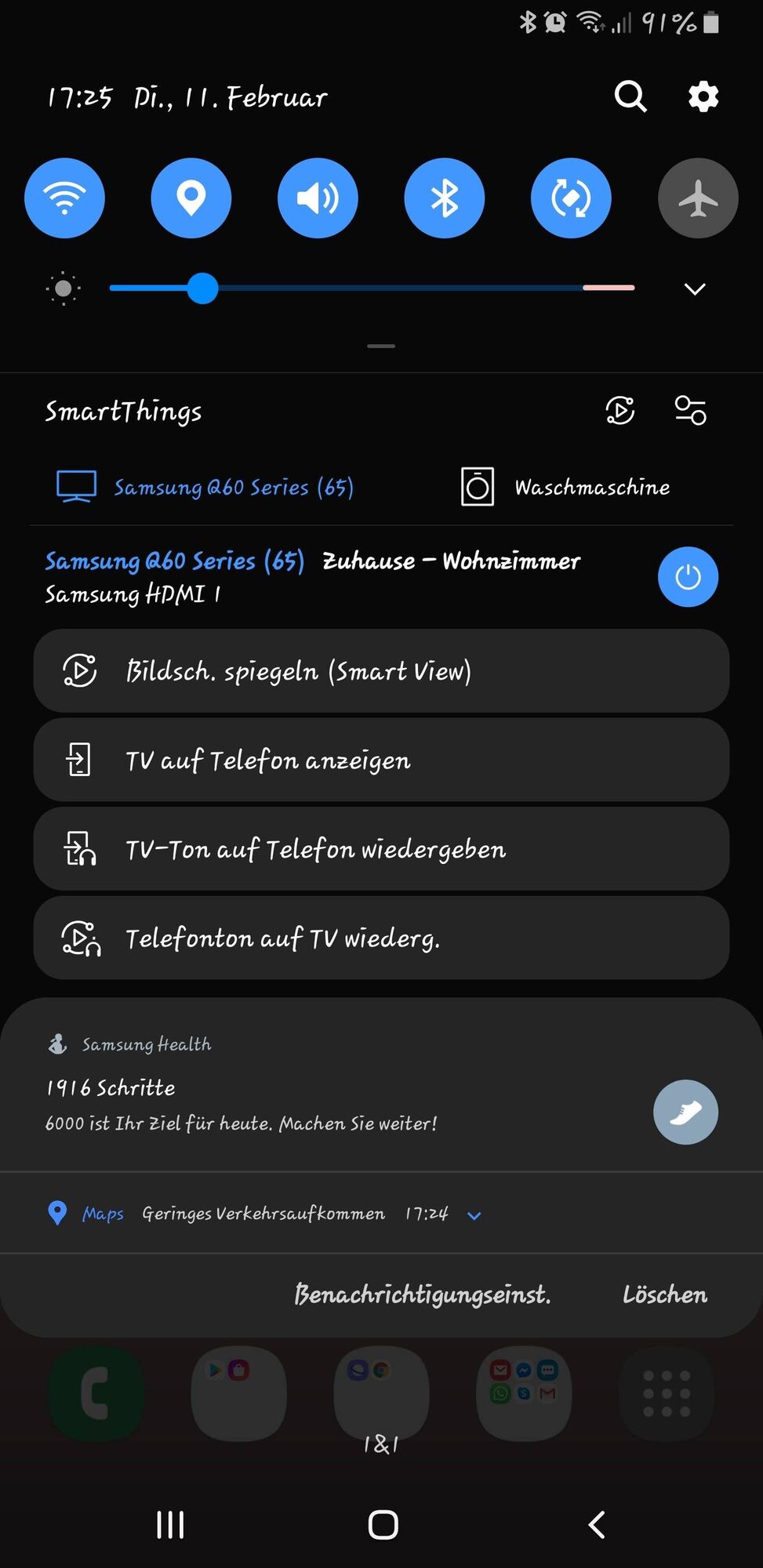The image size is (763, 1568).
Task: Choose TV auf Telefon anzeigen
Action: click(x=381, y=760)
